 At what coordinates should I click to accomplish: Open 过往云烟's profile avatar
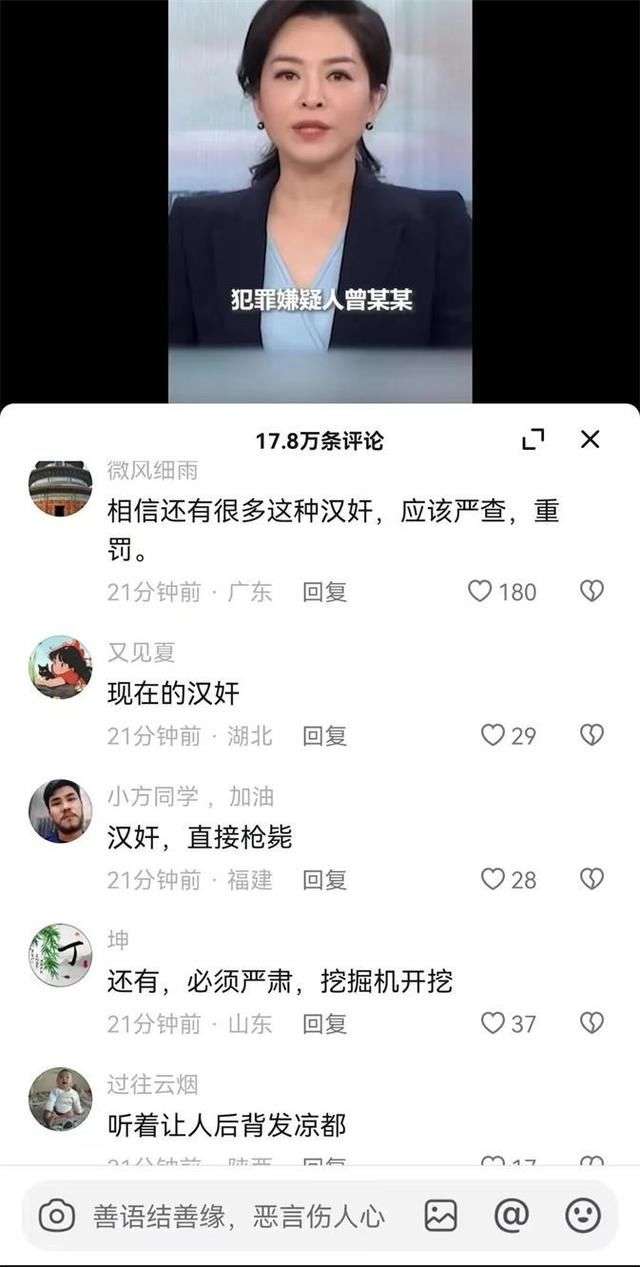[x=60, y=1099]
